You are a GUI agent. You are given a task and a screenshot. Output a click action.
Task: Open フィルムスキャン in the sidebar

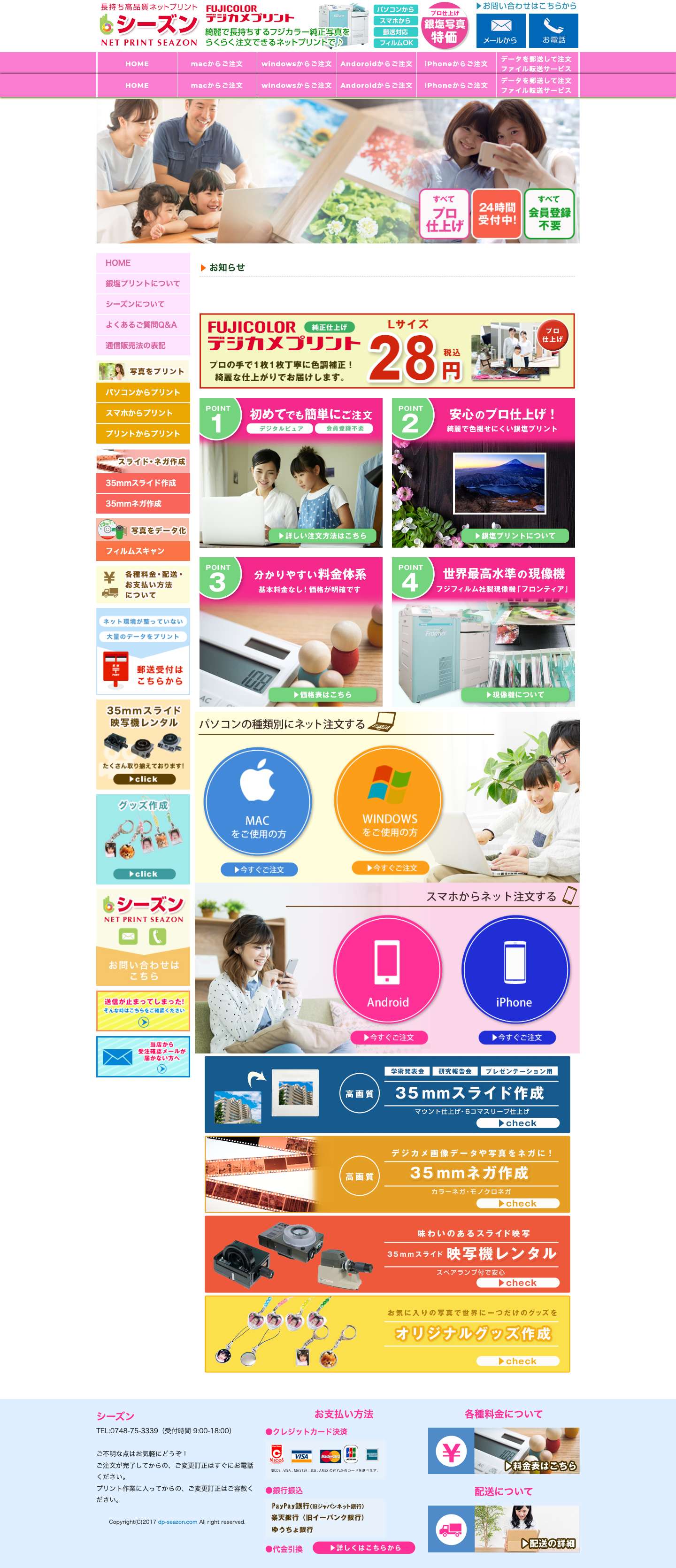pos(143,552)
